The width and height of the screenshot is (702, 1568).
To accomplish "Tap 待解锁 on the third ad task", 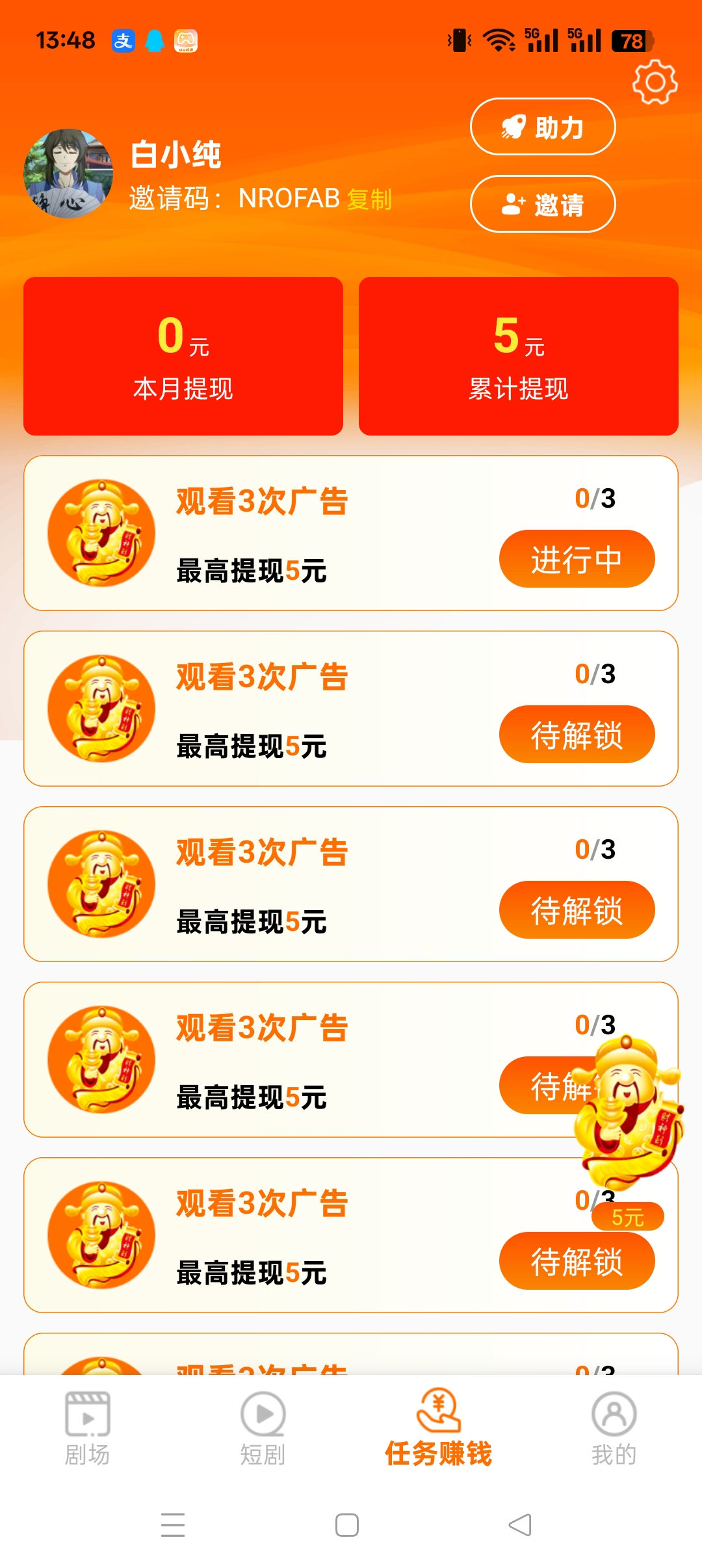I will click(x=577, y=910).
